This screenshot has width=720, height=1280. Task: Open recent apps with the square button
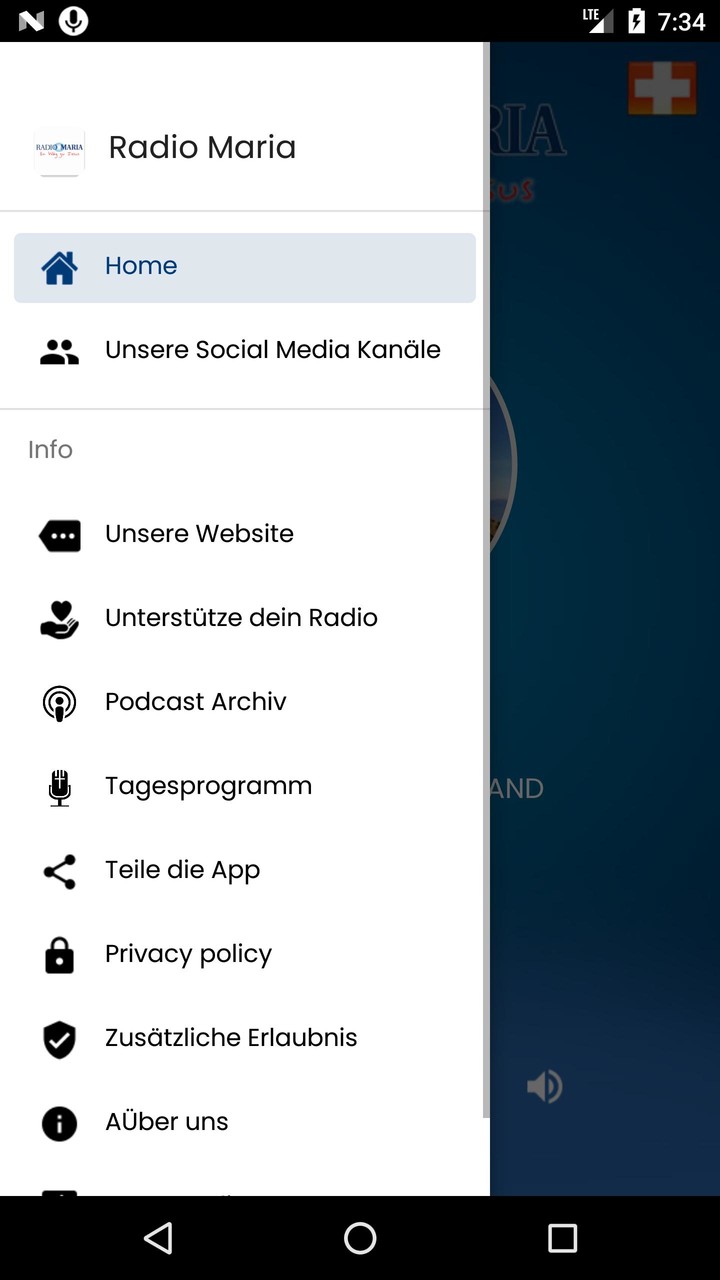pyautogui.click(x=562, y=1238)
